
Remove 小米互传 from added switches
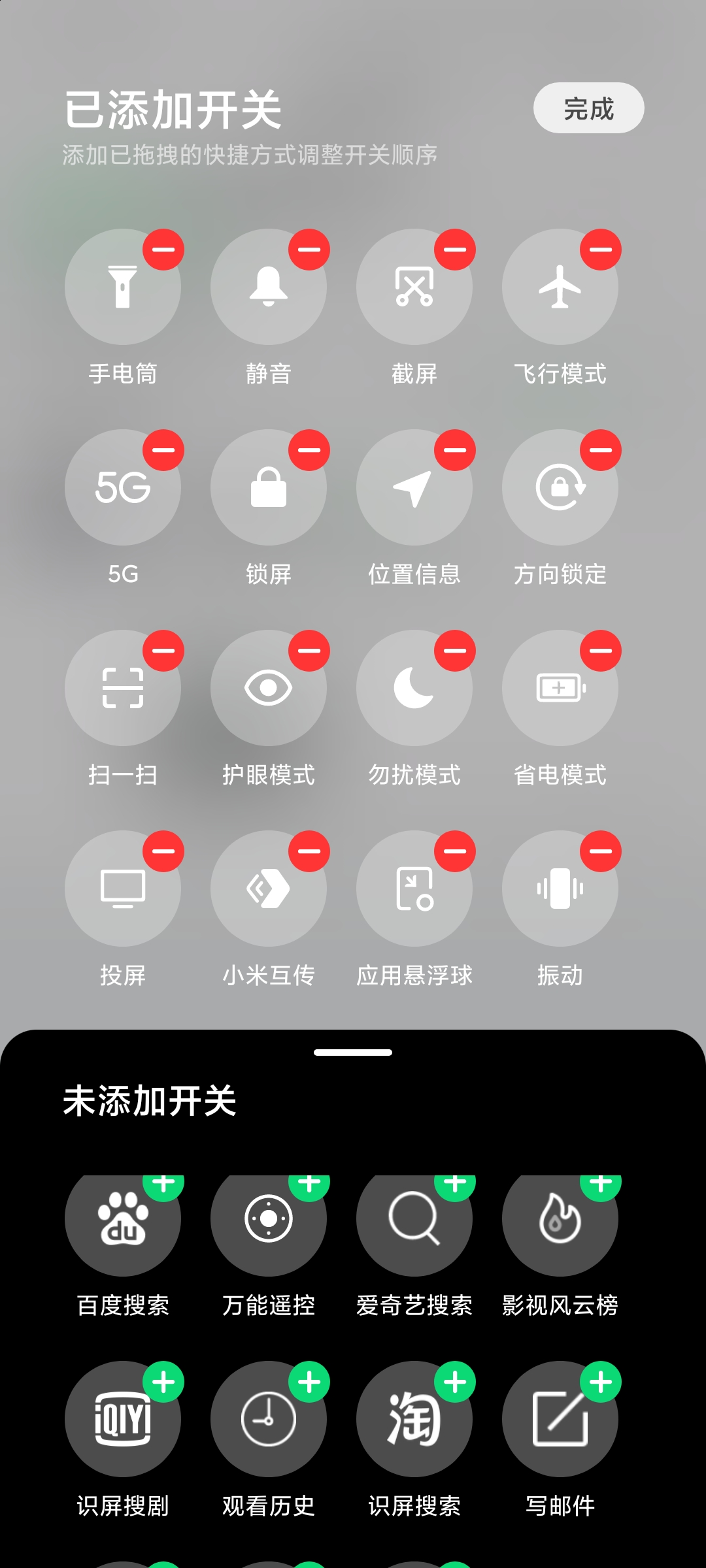tap(309, 851)
